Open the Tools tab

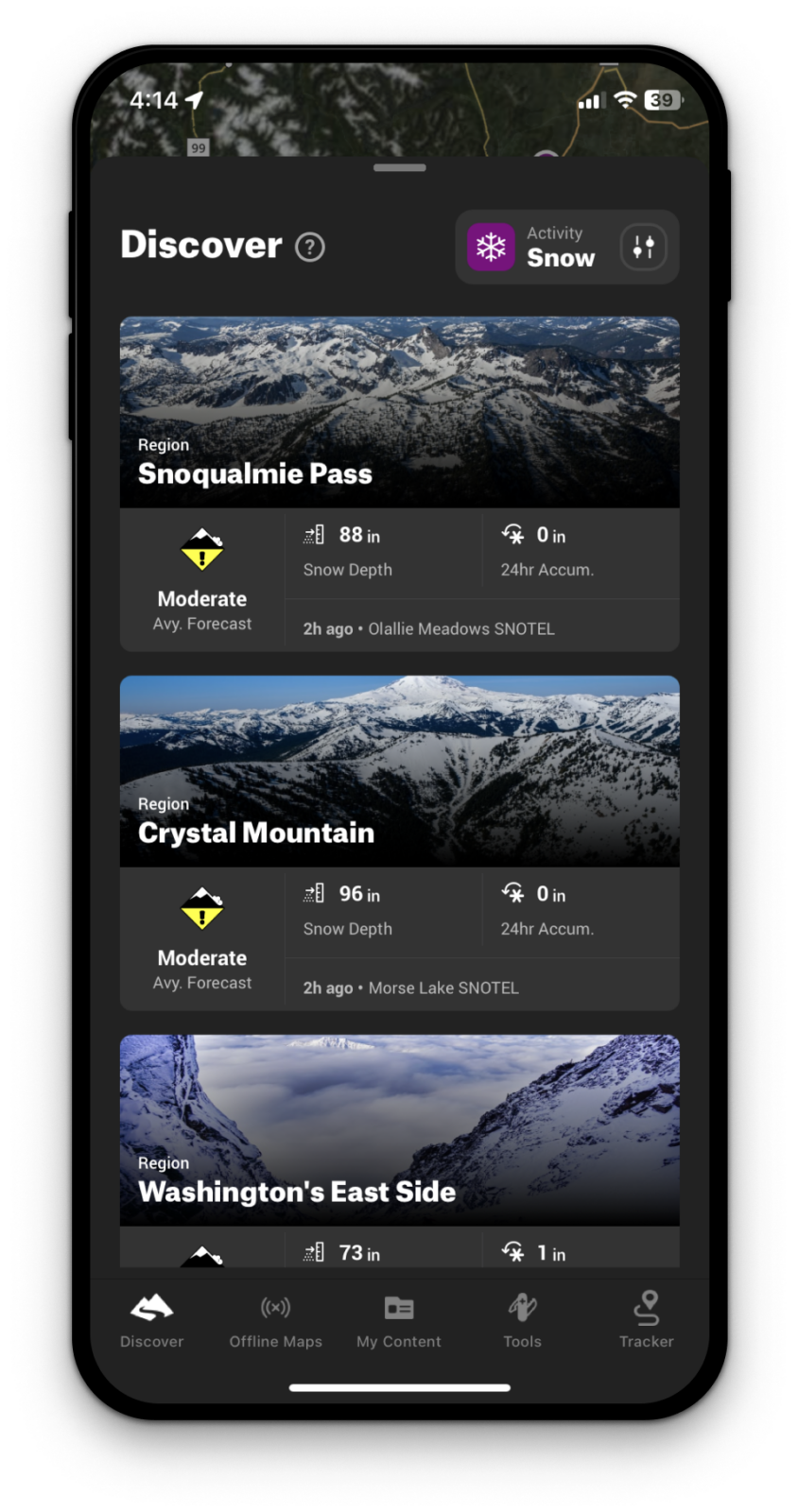click(522, 1321)
